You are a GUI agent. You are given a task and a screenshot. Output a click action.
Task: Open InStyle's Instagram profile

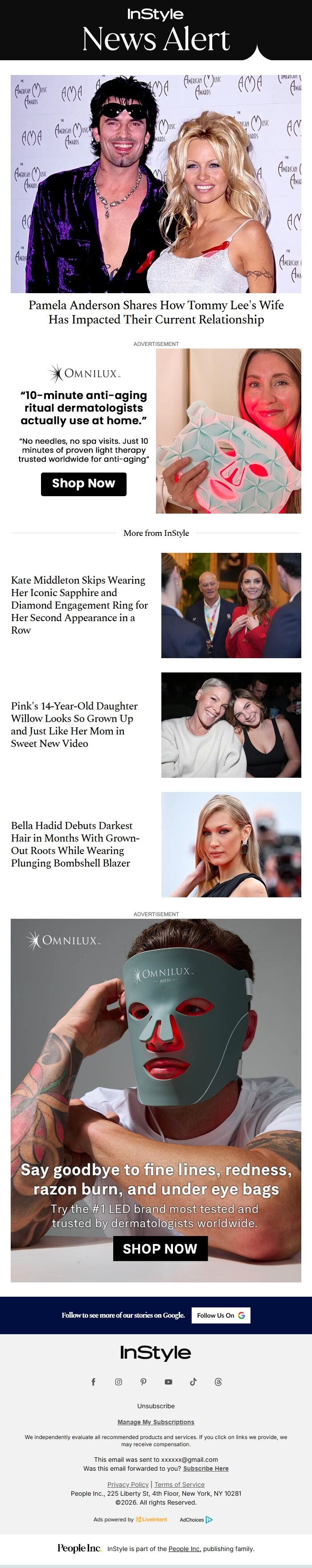tap(119, 1382)
